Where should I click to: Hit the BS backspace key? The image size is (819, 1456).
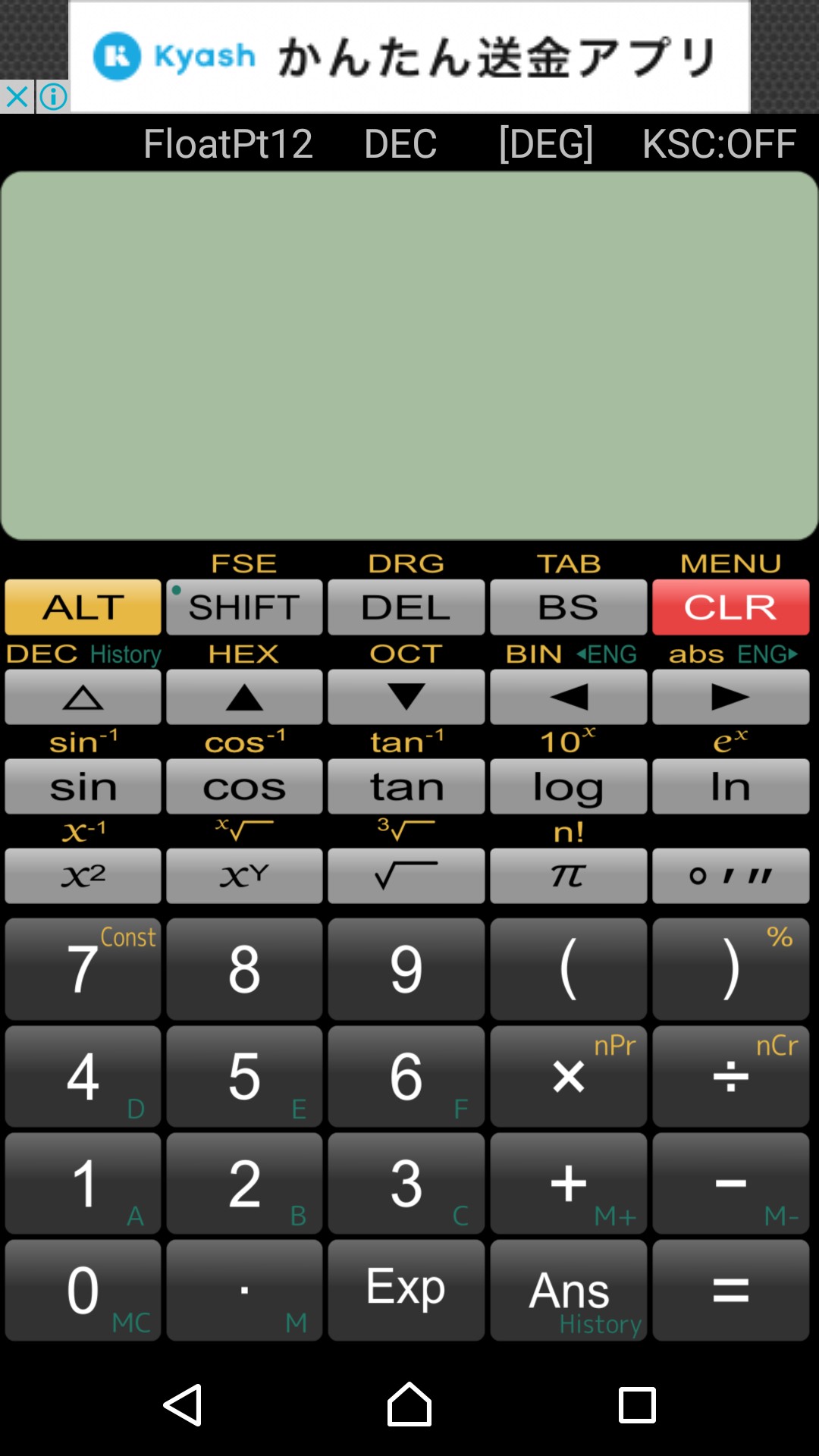568,607
